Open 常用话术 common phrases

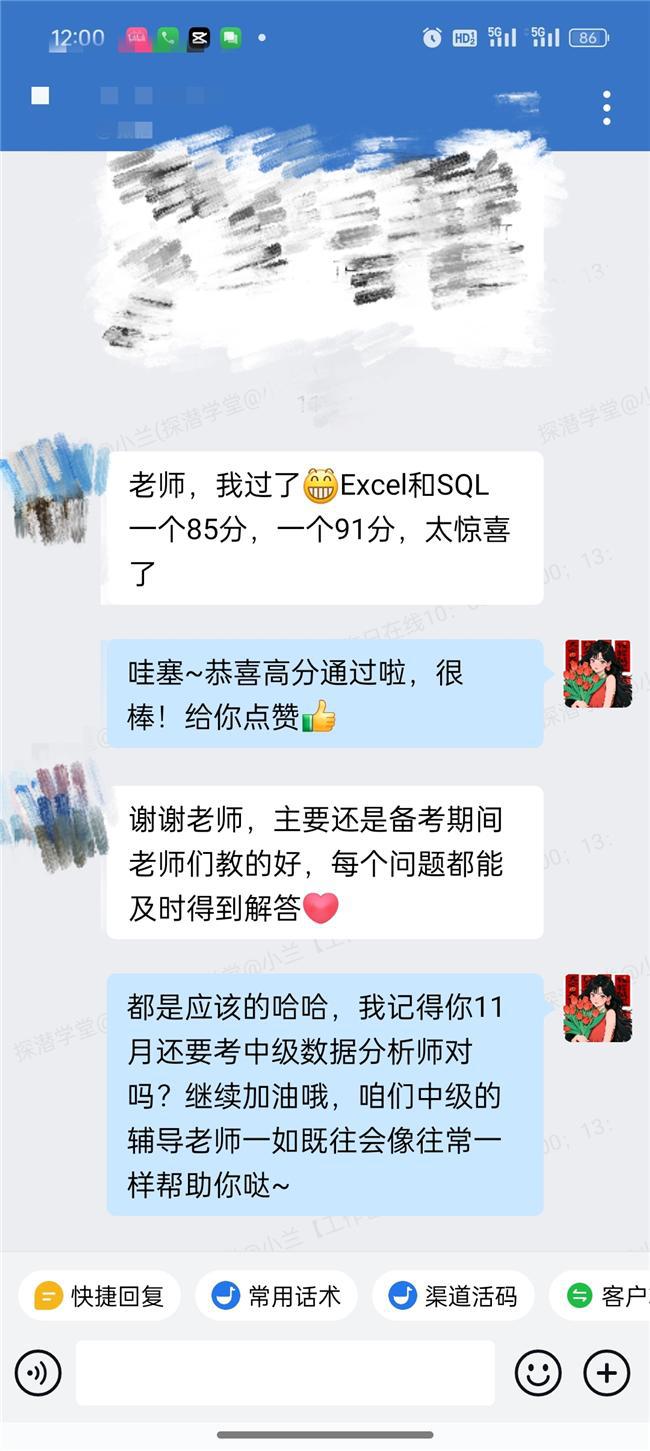[x=276, y=1296]
